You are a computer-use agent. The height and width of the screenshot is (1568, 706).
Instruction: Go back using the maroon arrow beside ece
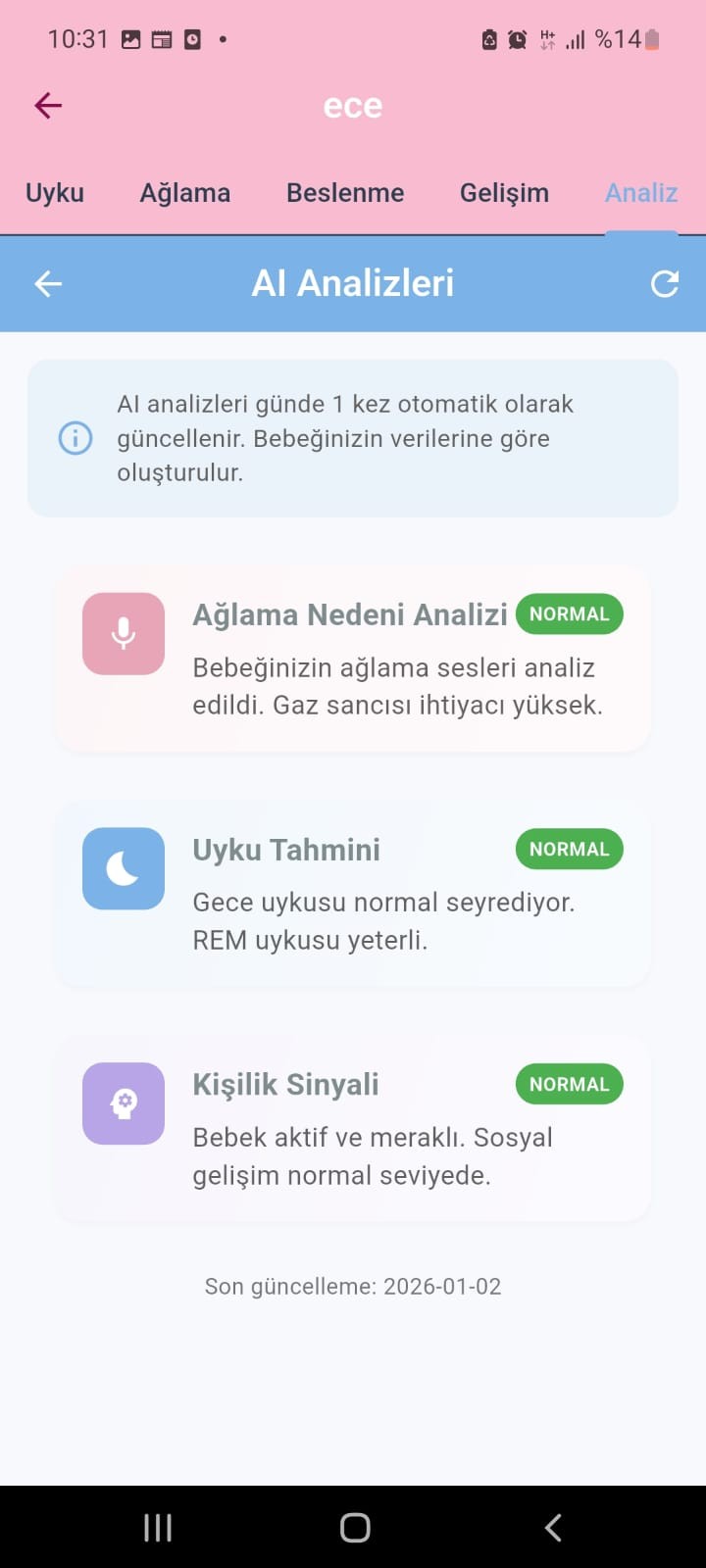pyautogui.click(x=48, y=106)
